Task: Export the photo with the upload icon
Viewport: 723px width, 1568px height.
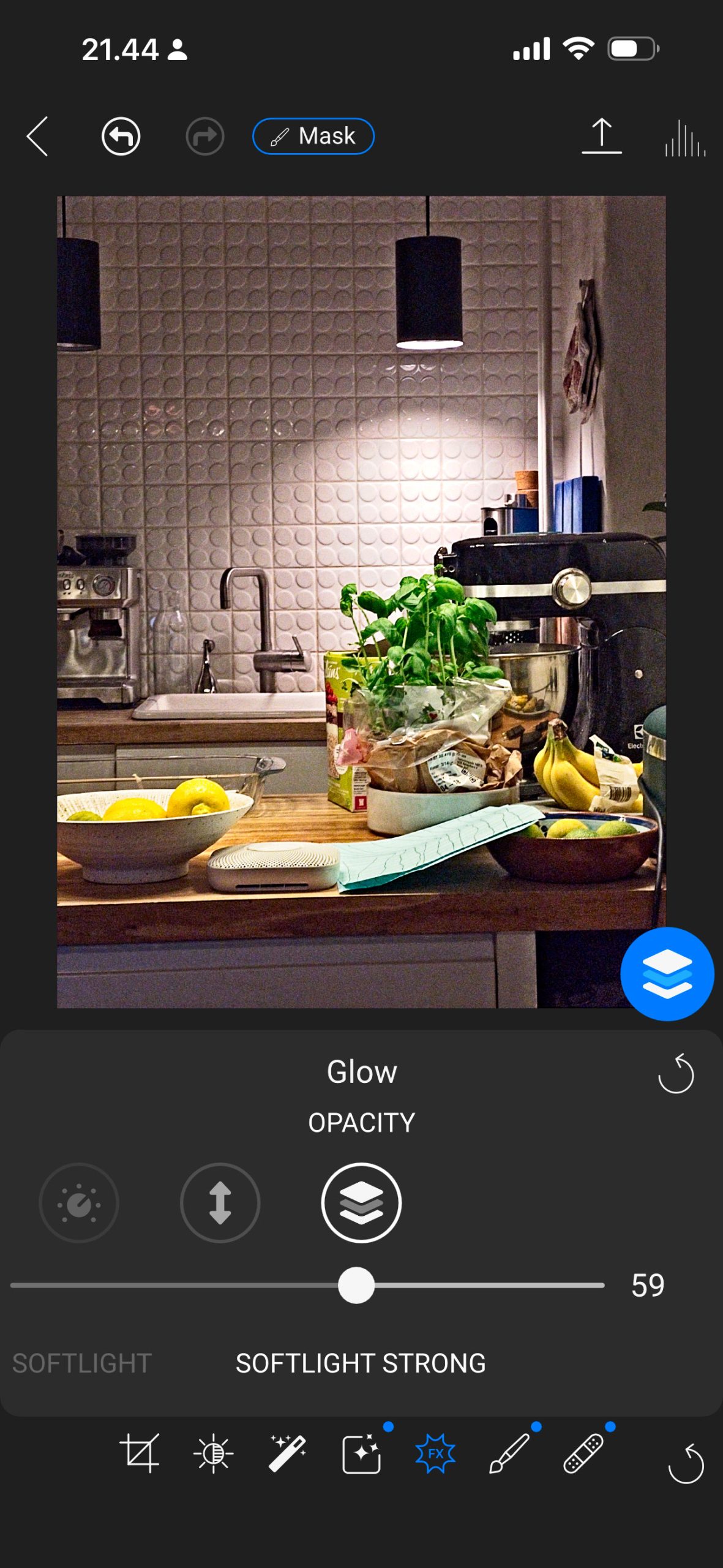Action: click(x=601, y=136)
